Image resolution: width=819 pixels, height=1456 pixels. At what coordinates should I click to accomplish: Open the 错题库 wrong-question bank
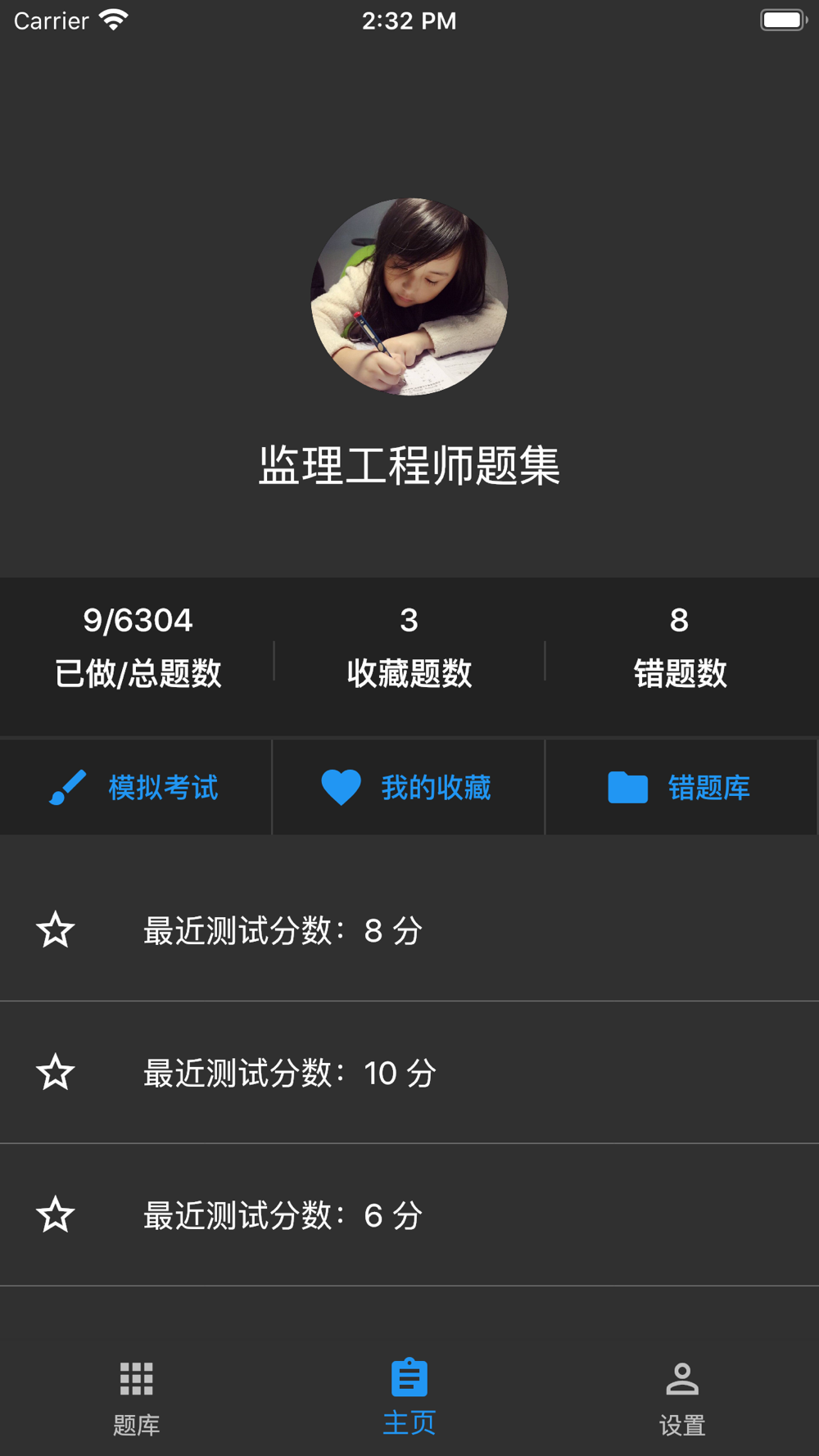680,788
